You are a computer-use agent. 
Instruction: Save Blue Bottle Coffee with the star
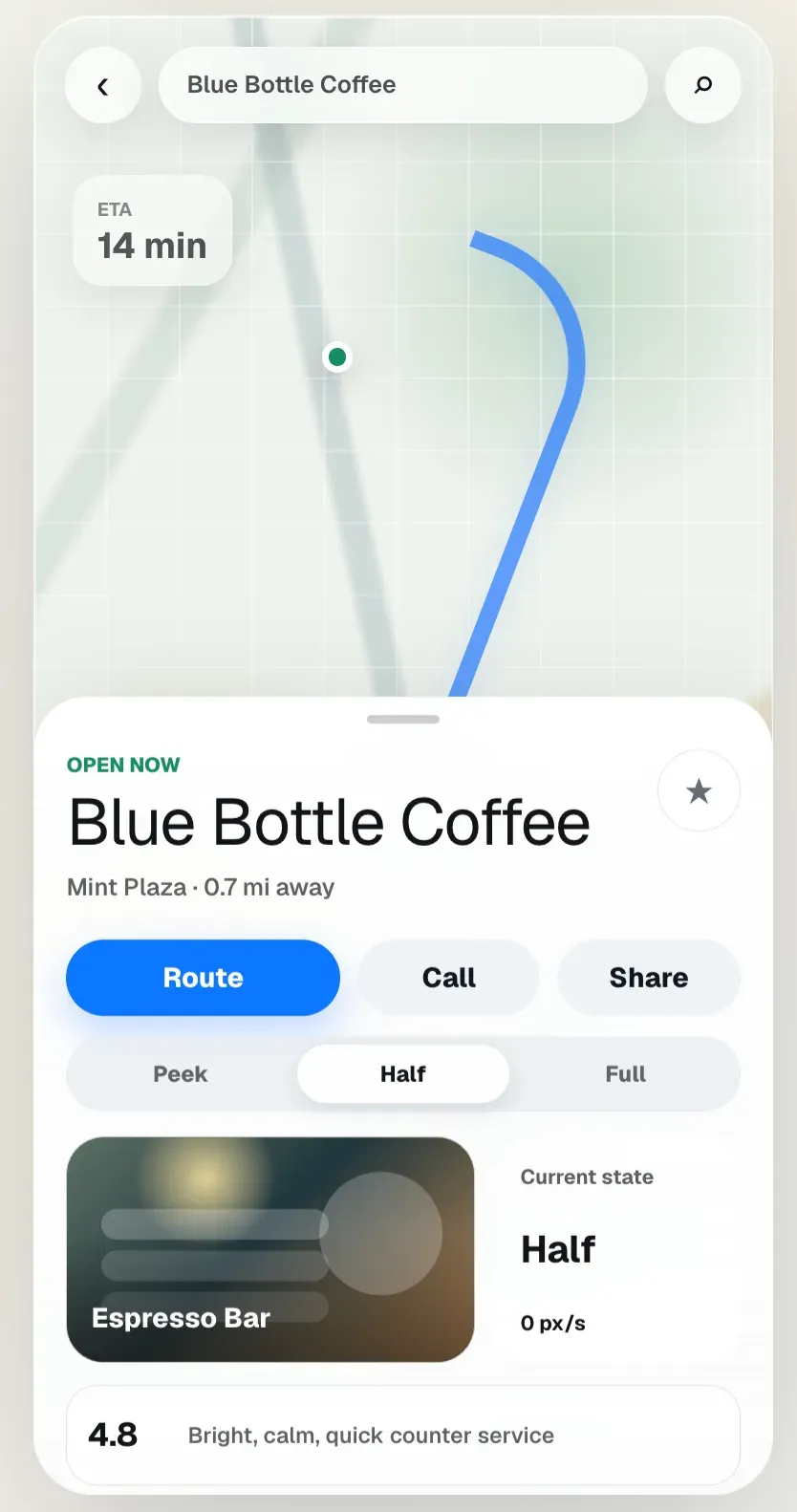[x=699, y=791]
